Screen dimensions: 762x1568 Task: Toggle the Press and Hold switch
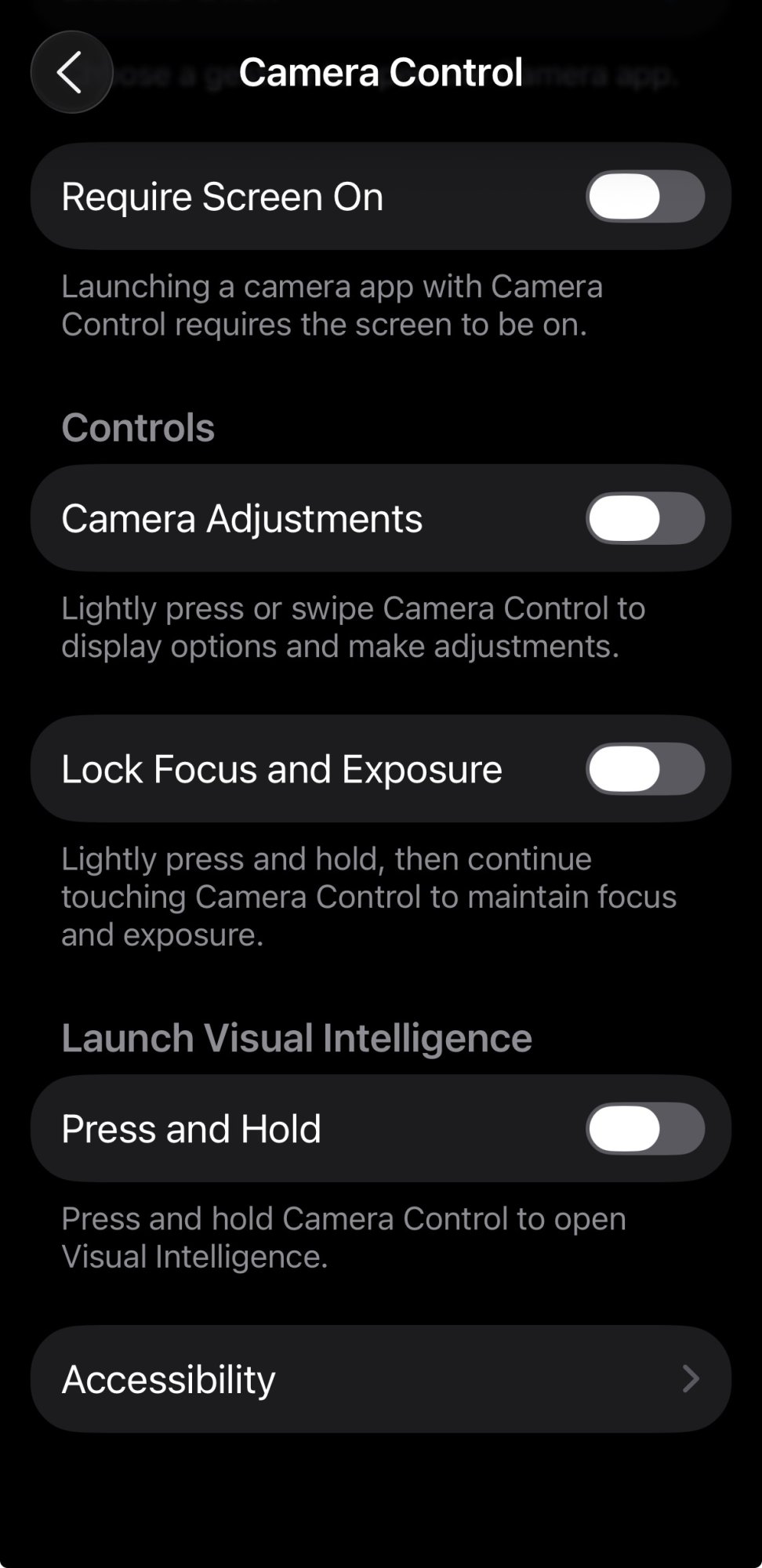pos(644,1128)
